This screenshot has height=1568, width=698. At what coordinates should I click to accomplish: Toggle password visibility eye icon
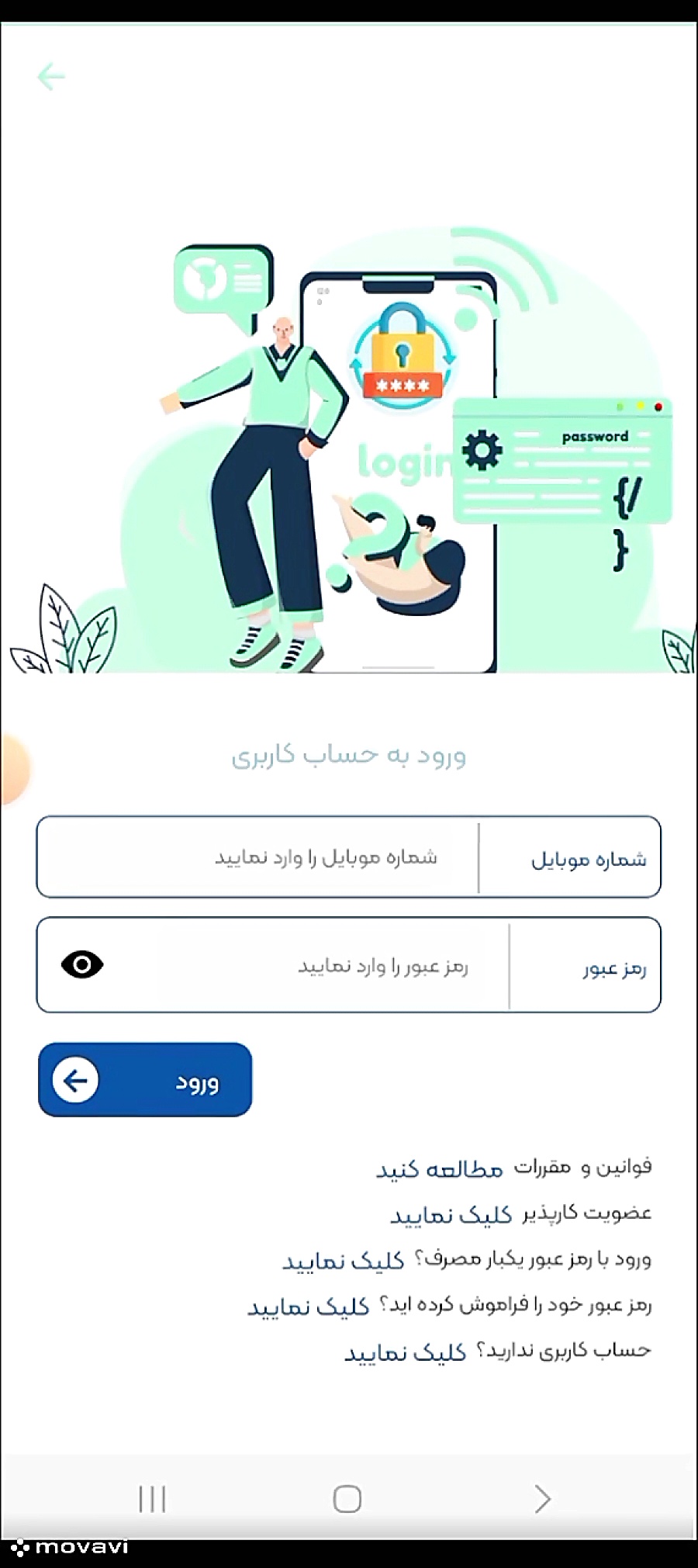tap(82, 964)
